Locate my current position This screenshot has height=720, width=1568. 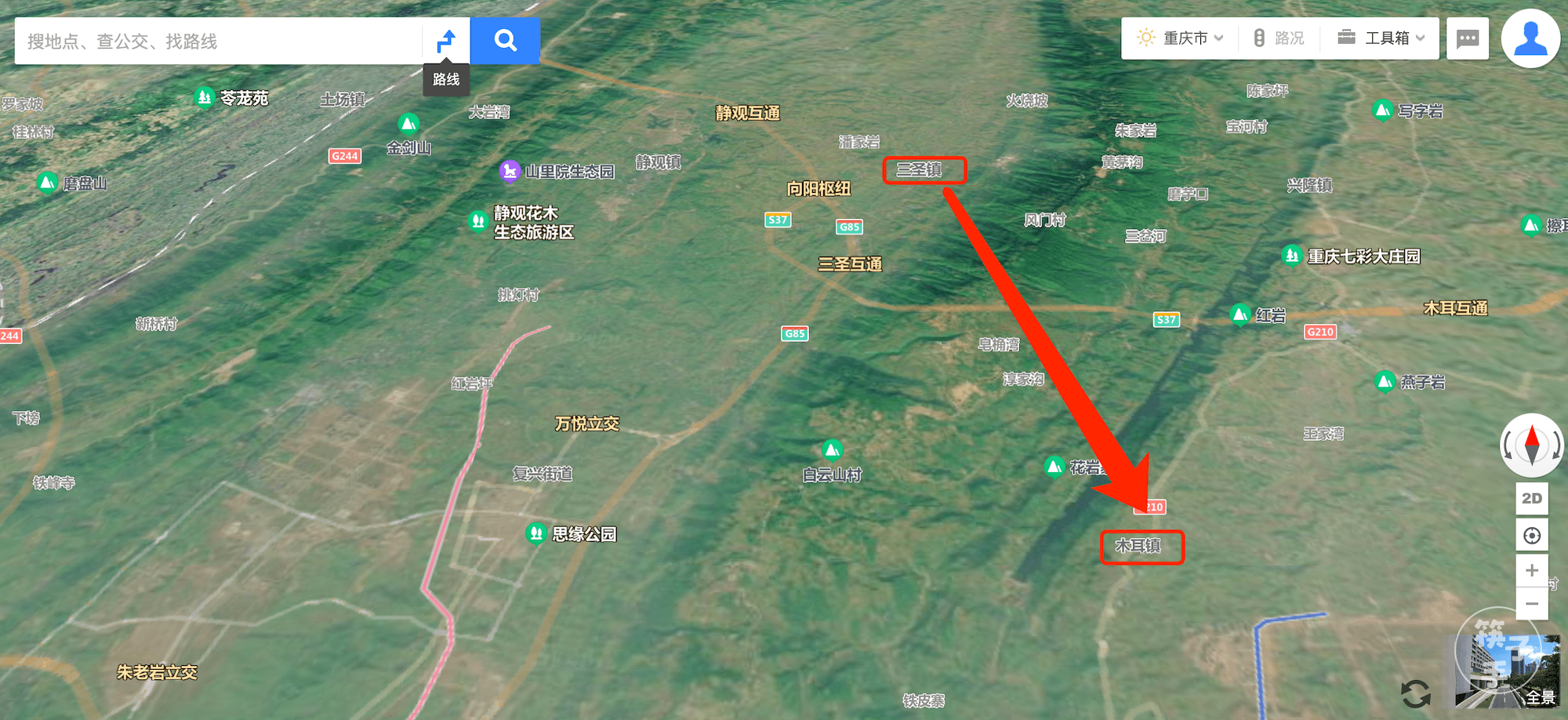tap(1532, 536)
